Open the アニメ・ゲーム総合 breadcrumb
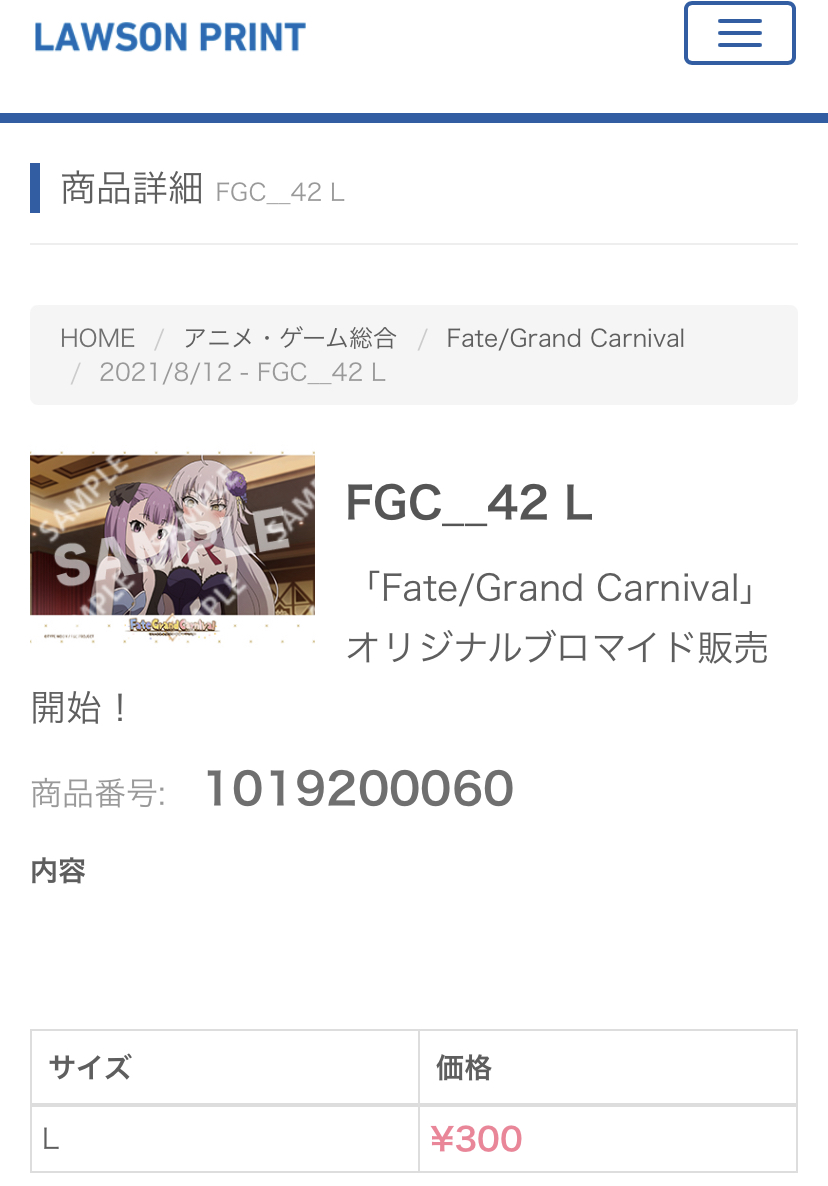The height and width of the screenshot is (1186, 828). tap(290, 338)
